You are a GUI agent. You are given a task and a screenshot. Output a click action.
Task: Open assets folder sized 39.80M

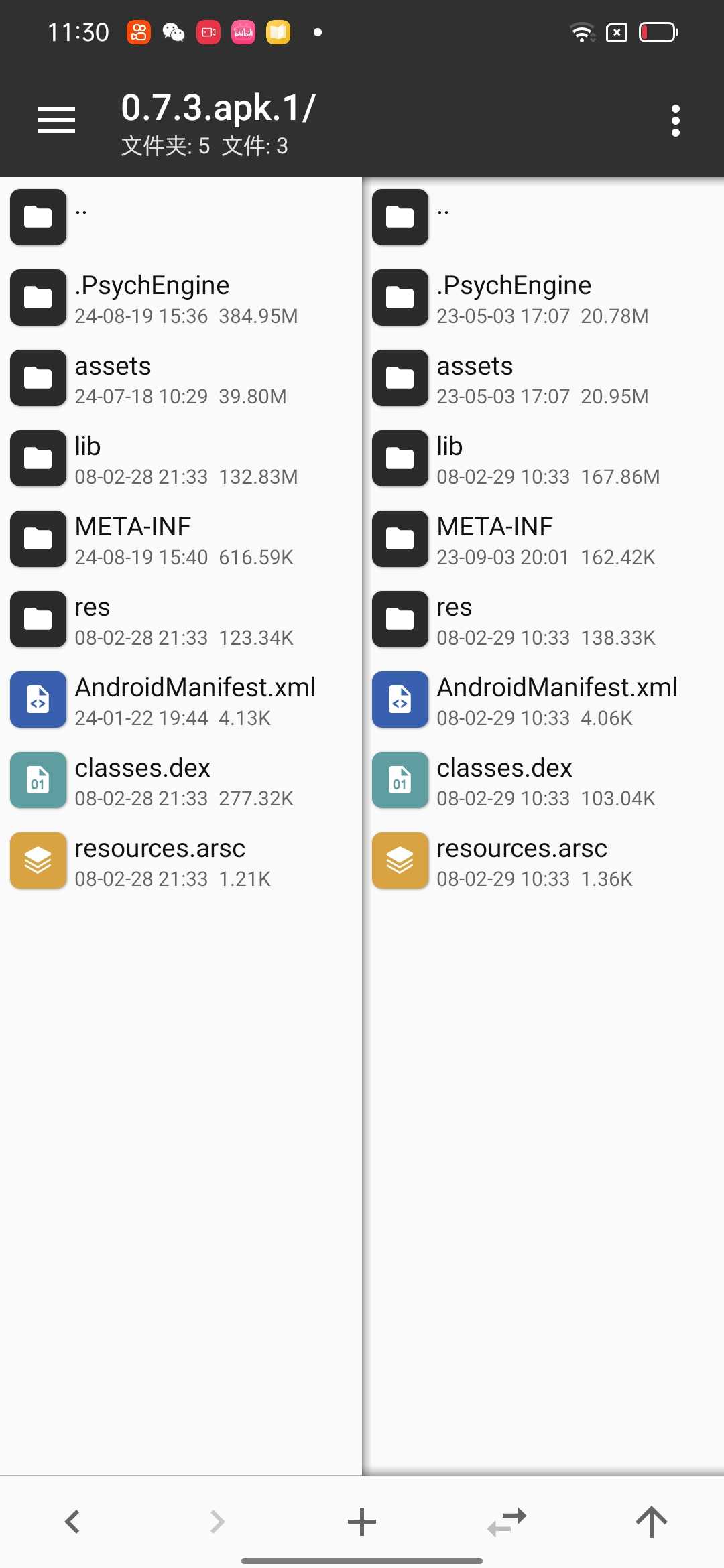coord(181,378)
